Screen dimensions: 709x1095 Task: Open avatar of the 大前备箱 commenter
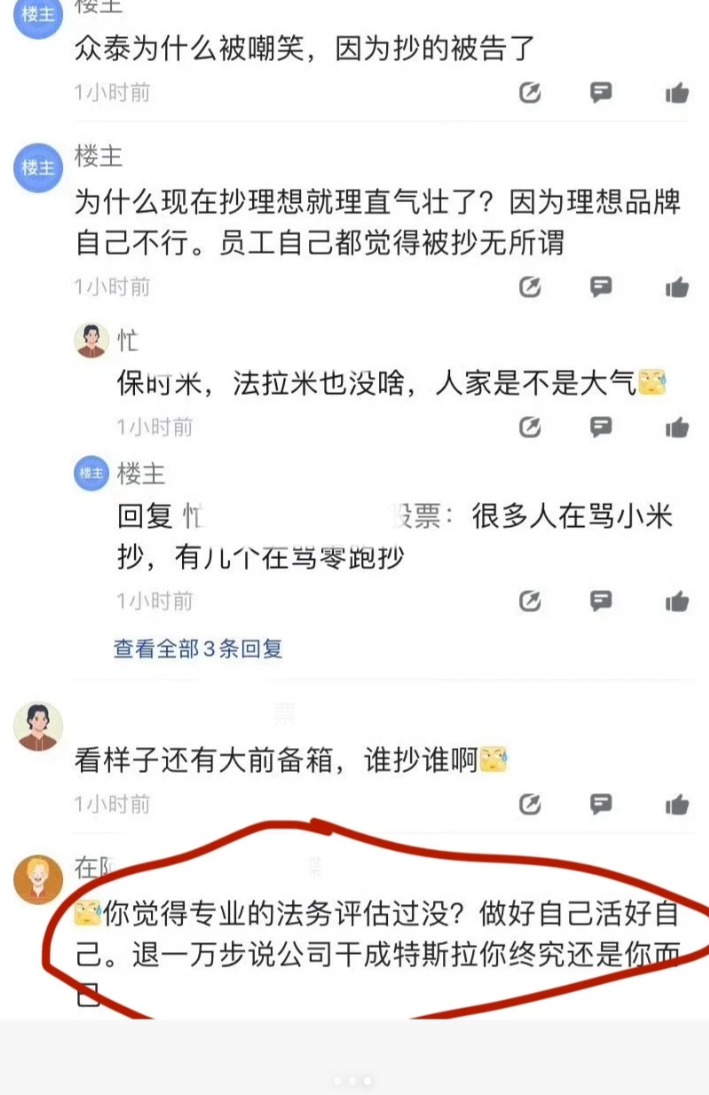[x=38, y=726]
